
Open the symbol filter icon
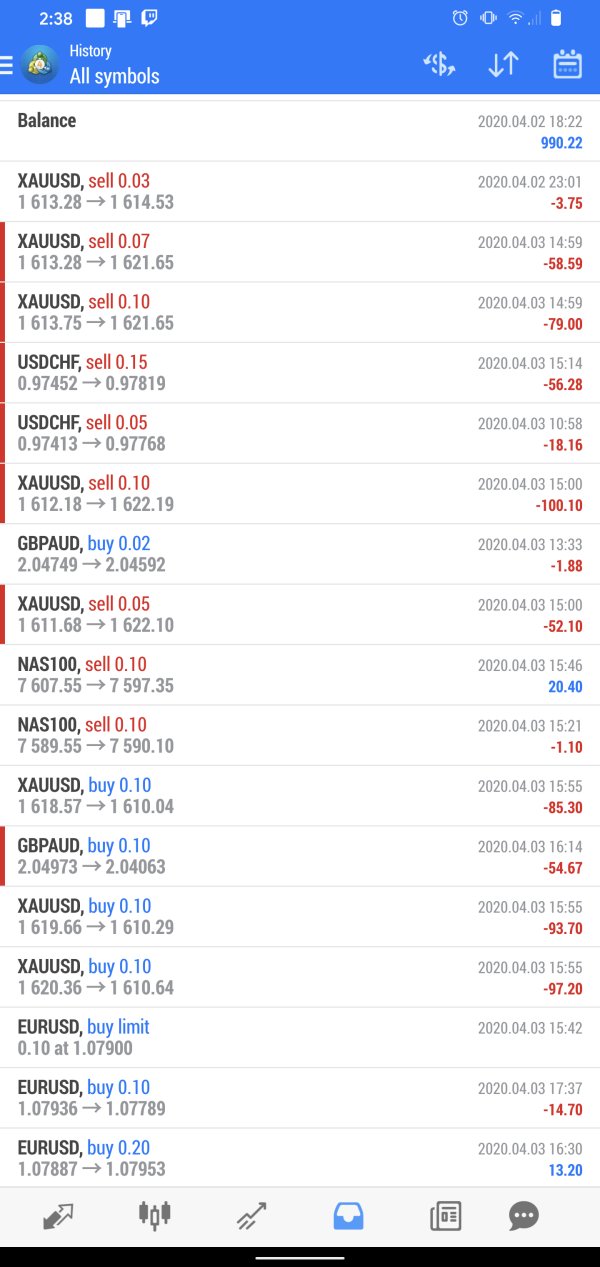(x=439, y=65)
